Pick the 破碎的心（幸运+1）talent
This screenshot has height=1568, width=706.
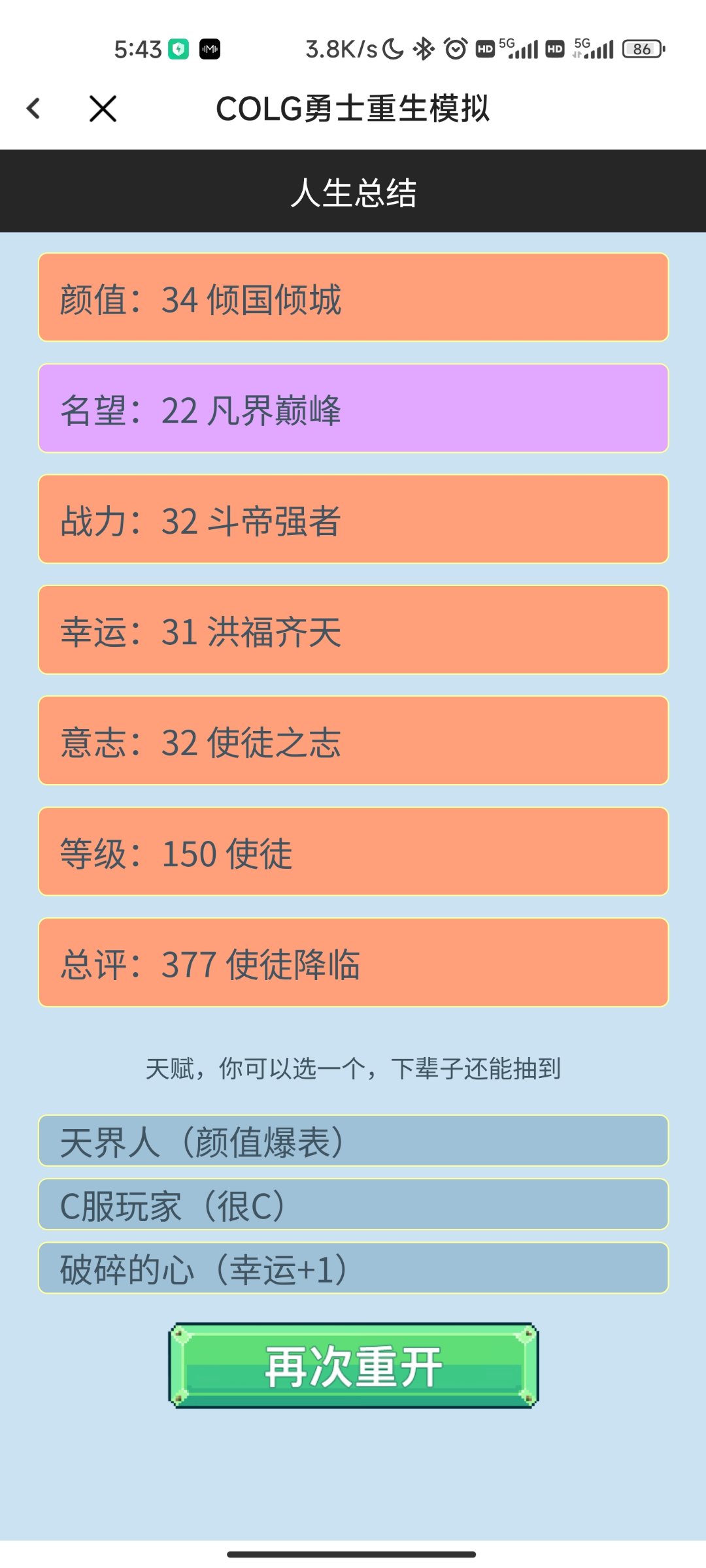tap(353, 1268)
